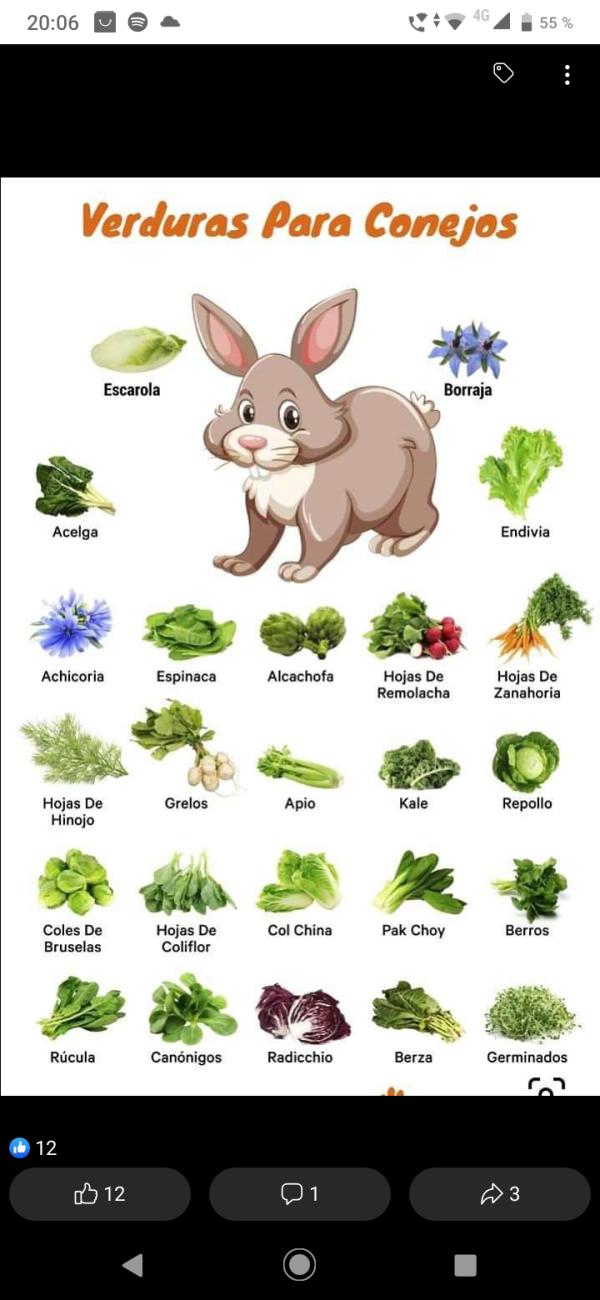Return to the home screen

point(300,1265)
